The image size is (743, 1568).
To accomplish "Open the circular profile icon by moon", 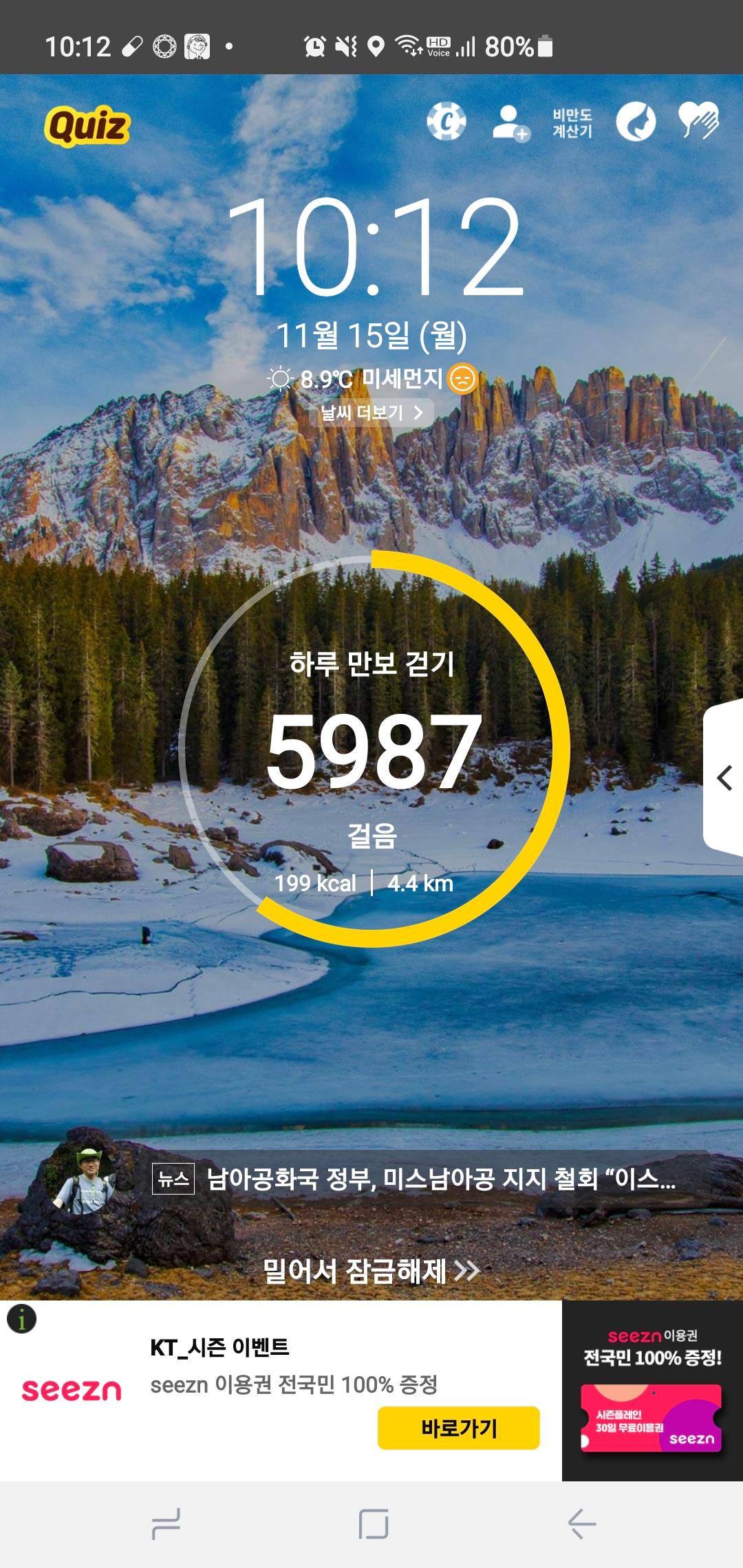I will click(635, 122).
